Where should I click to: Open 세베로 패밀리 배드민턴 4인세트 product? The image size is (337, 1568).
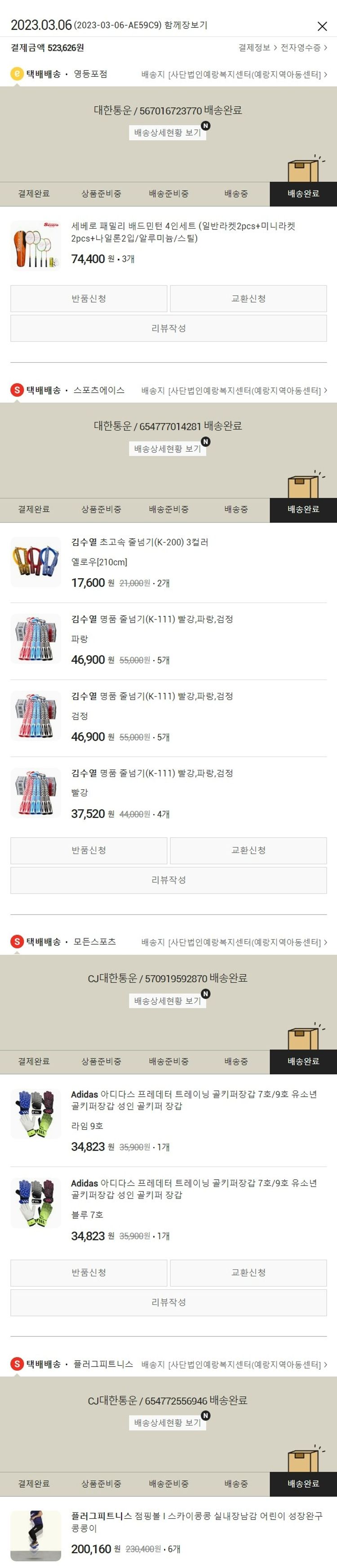[183, 232]
